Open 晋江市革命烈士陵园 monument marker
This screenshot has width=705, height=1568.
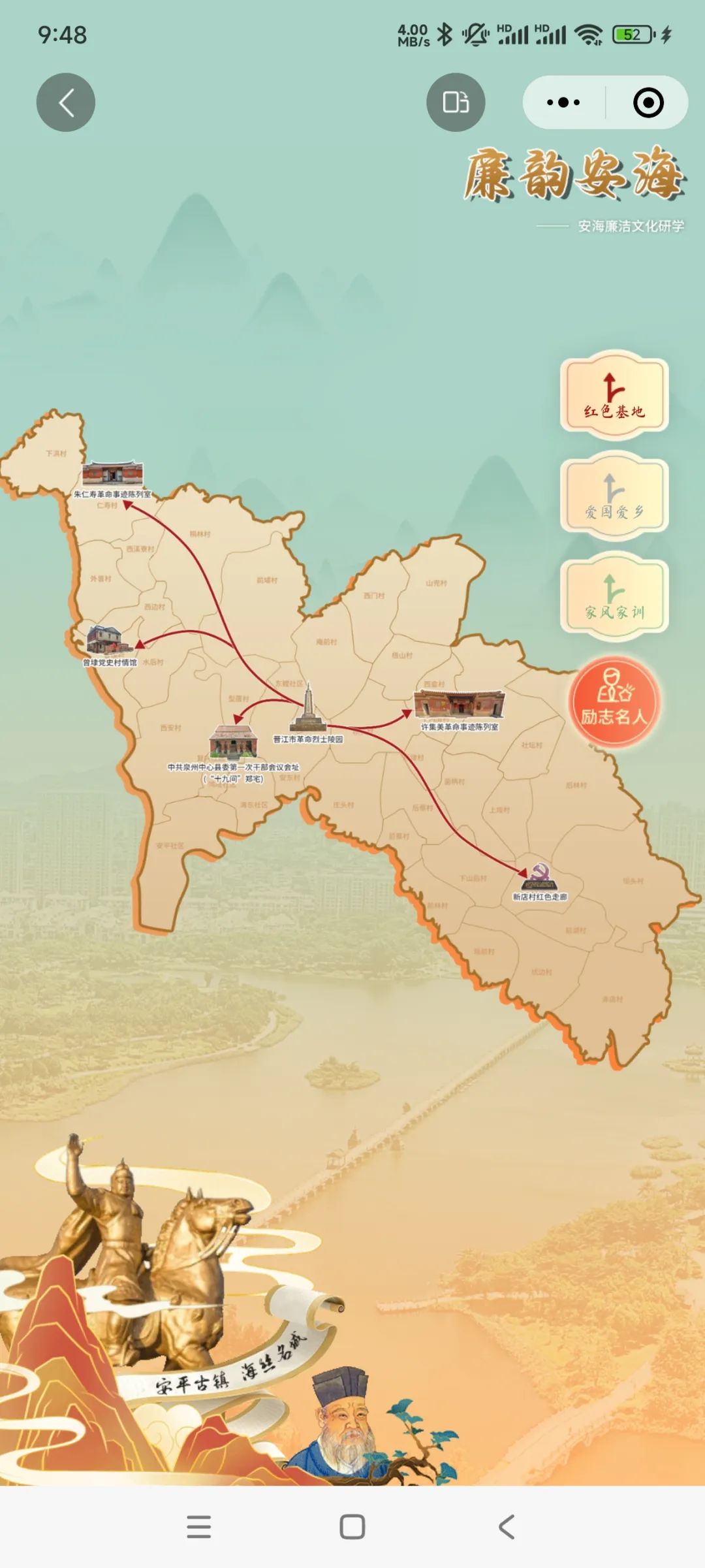click(x=308, y=712)
